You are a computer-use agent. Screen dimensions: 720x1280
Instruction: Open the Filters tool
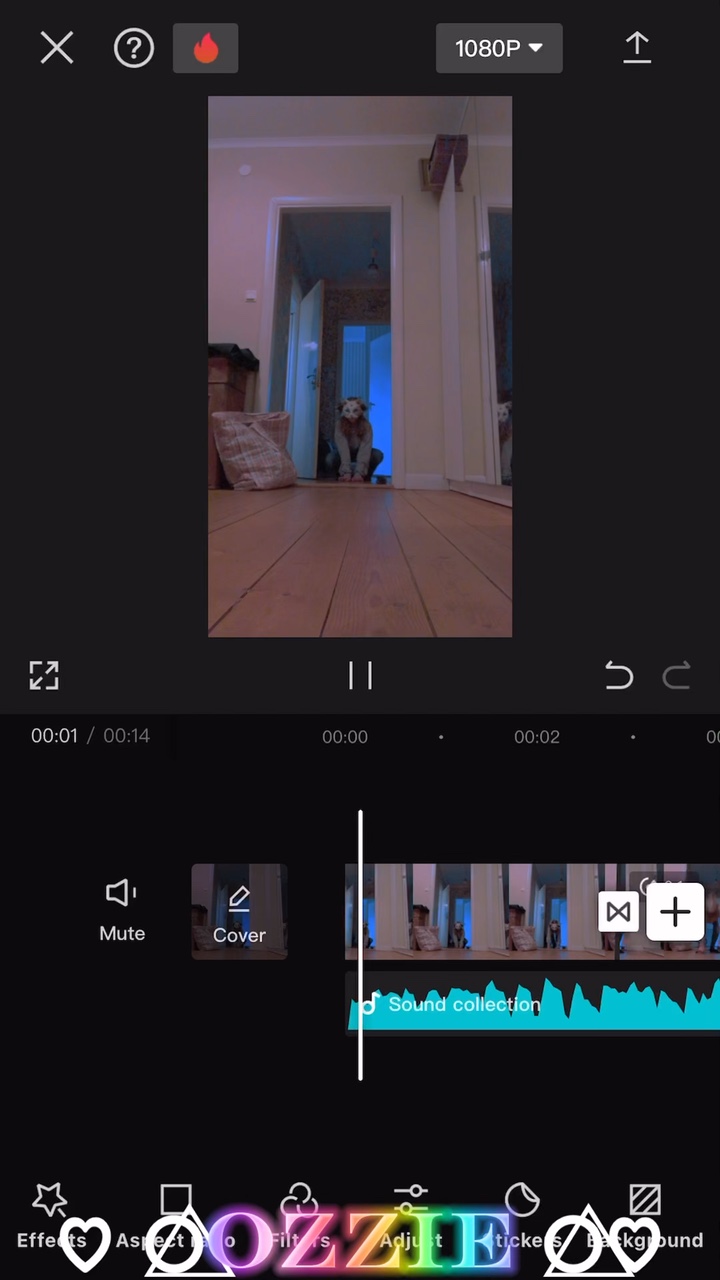298,1213
